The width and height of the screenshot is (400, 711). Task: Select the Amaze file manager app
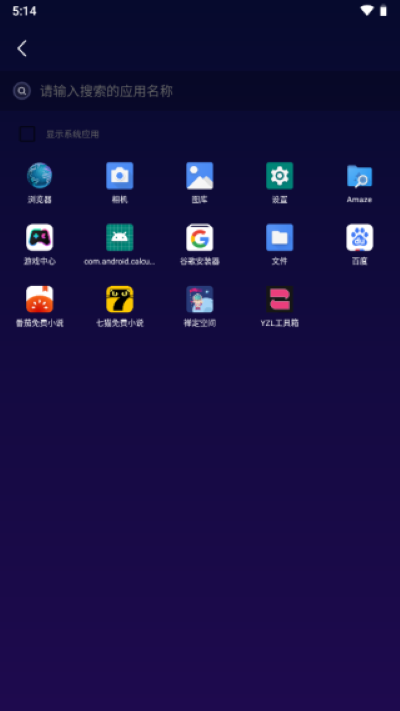point(359,183)
